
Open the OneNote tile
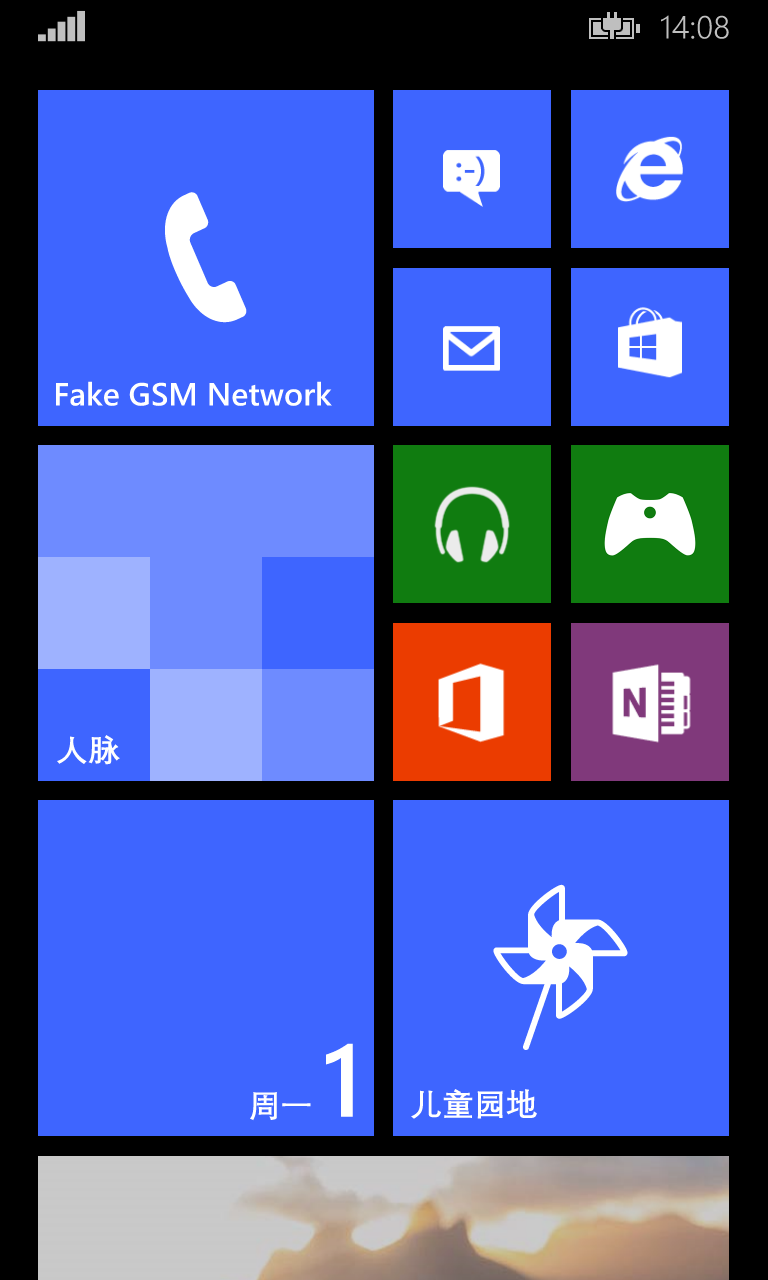[x=649, y=701]
